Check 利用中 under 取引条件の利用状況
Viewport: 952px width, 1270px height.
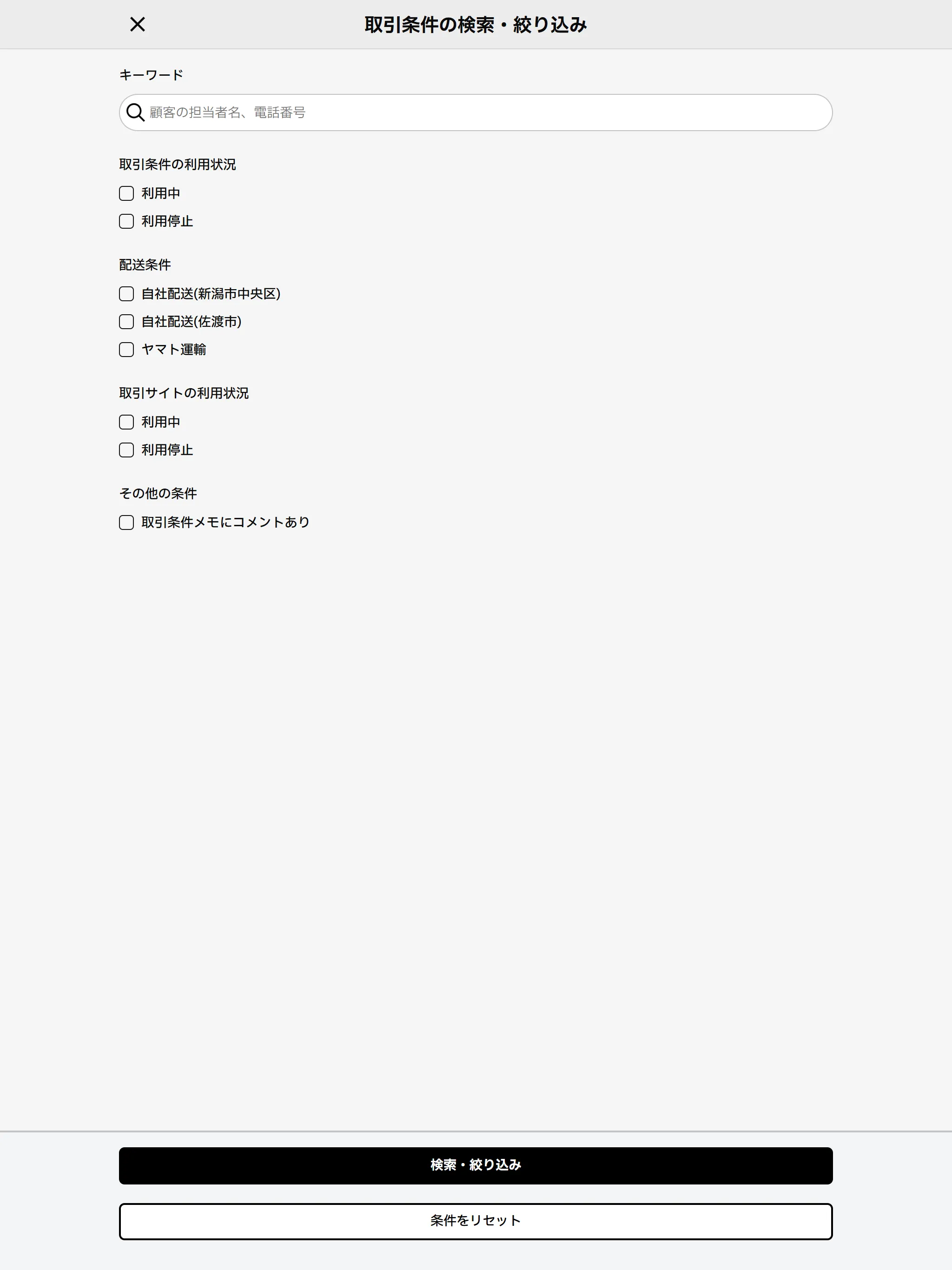(126, 193)
